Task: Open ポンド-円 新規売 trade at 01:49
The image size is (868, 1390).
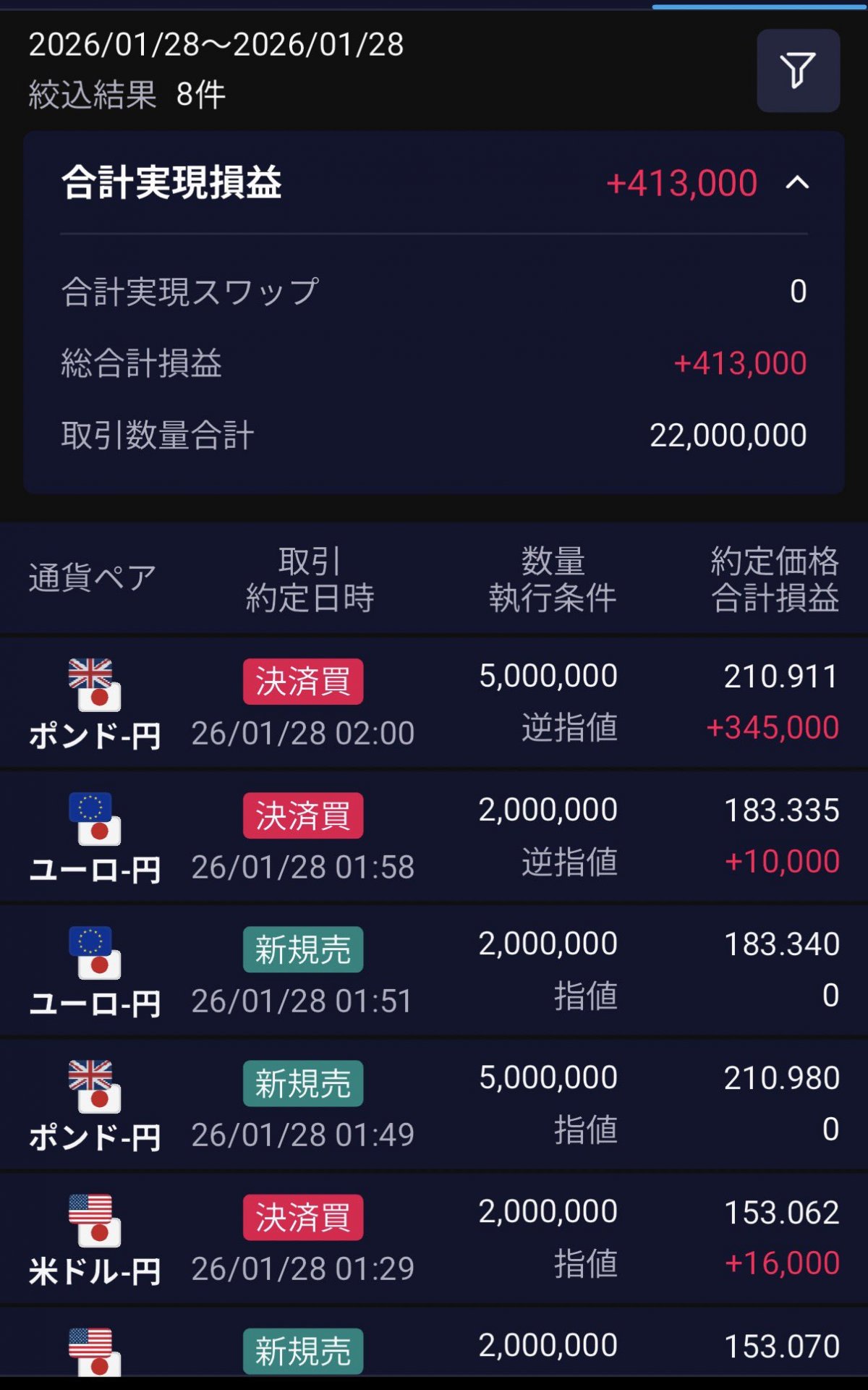Action: point(434,1103)
